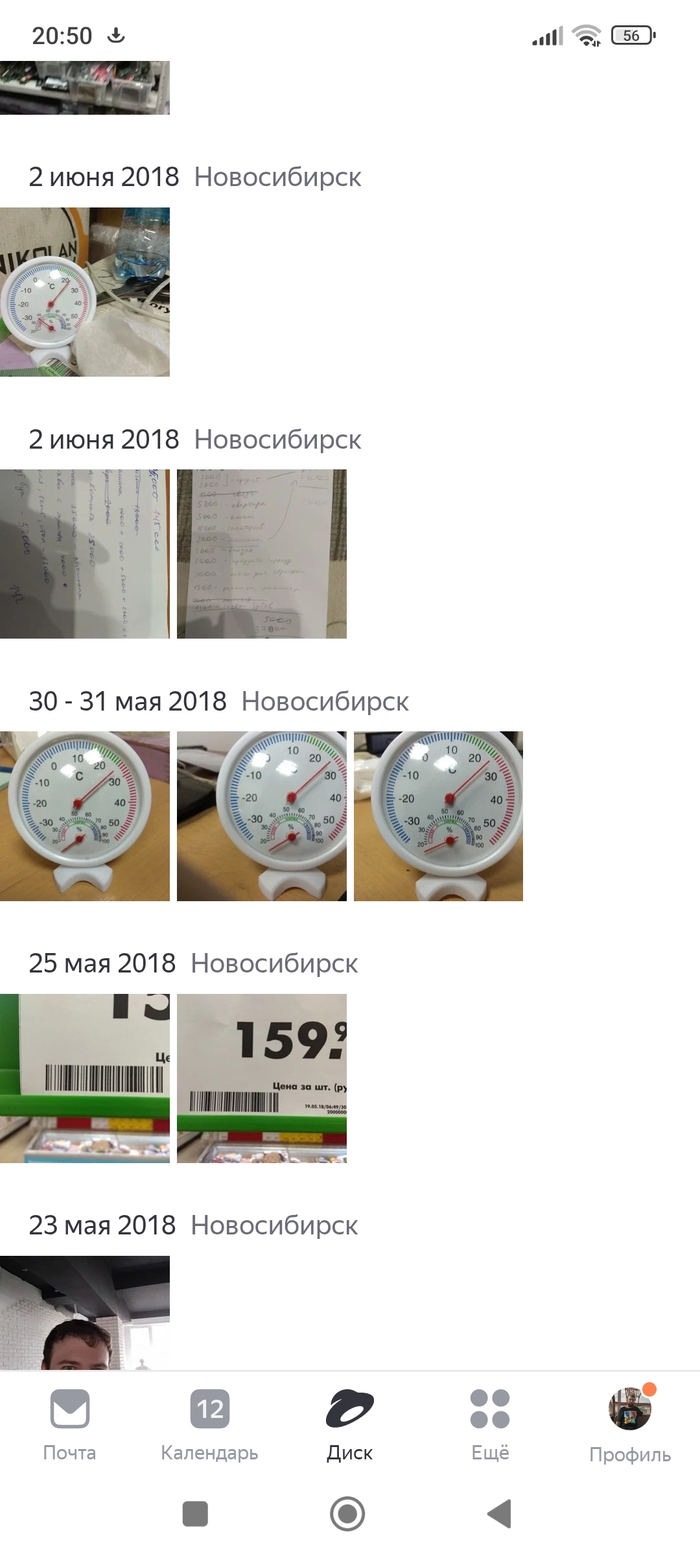Select the Диск tab
The width and height of the screenshot is (700, 1556).
click(x=350, y=1425)
